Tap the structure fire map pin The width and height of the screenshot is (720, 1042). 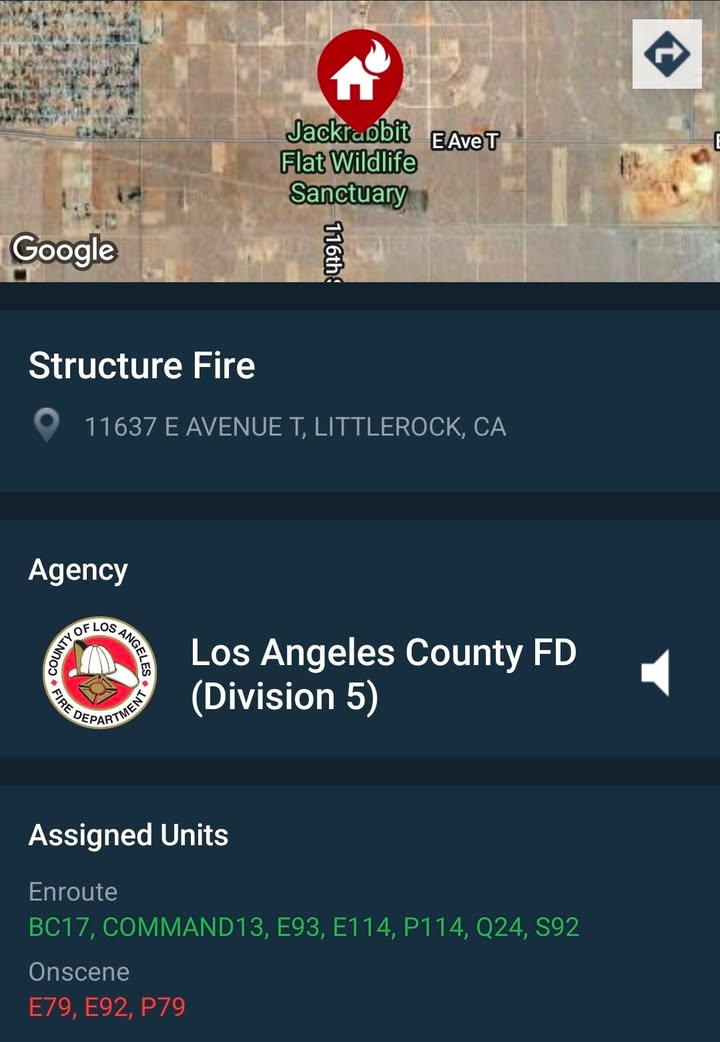[360, 78]
